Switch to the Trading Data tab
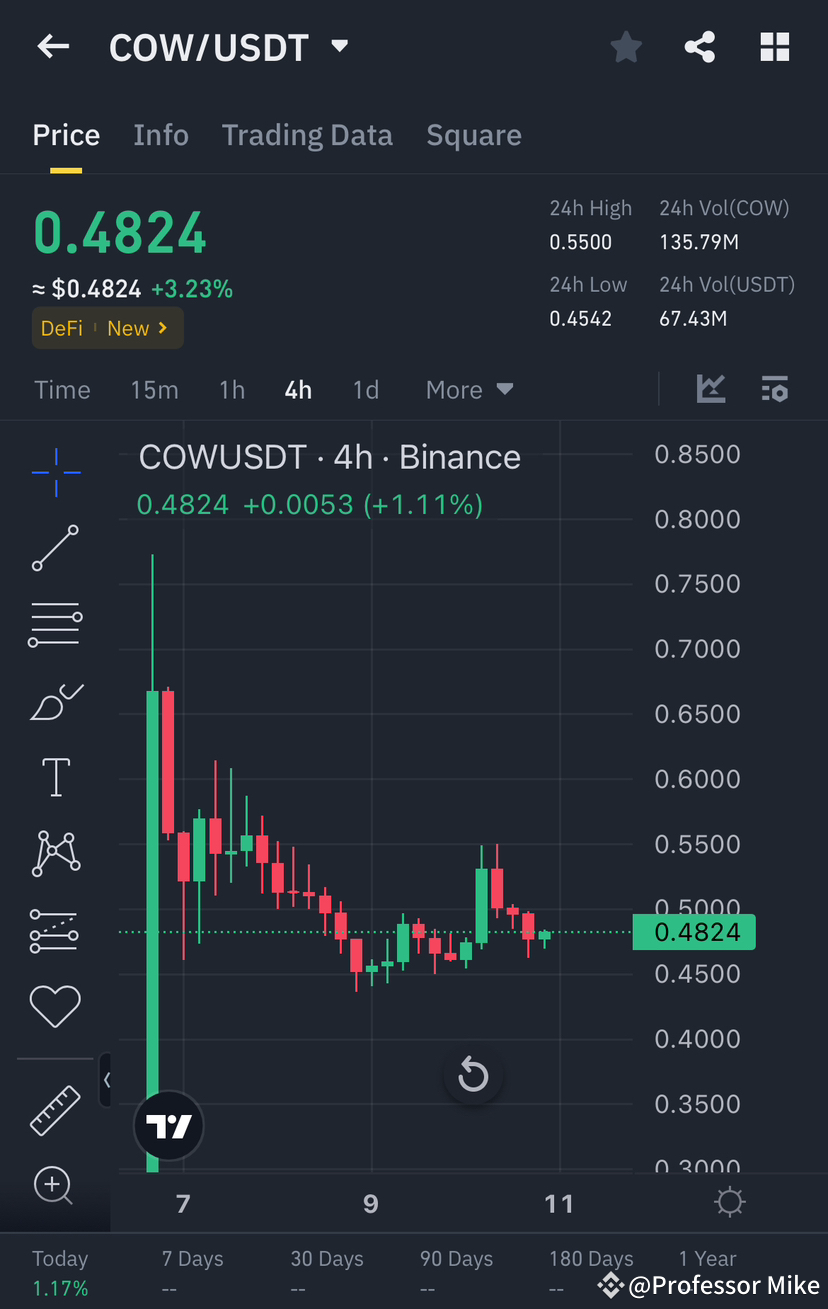 [307, 135]
